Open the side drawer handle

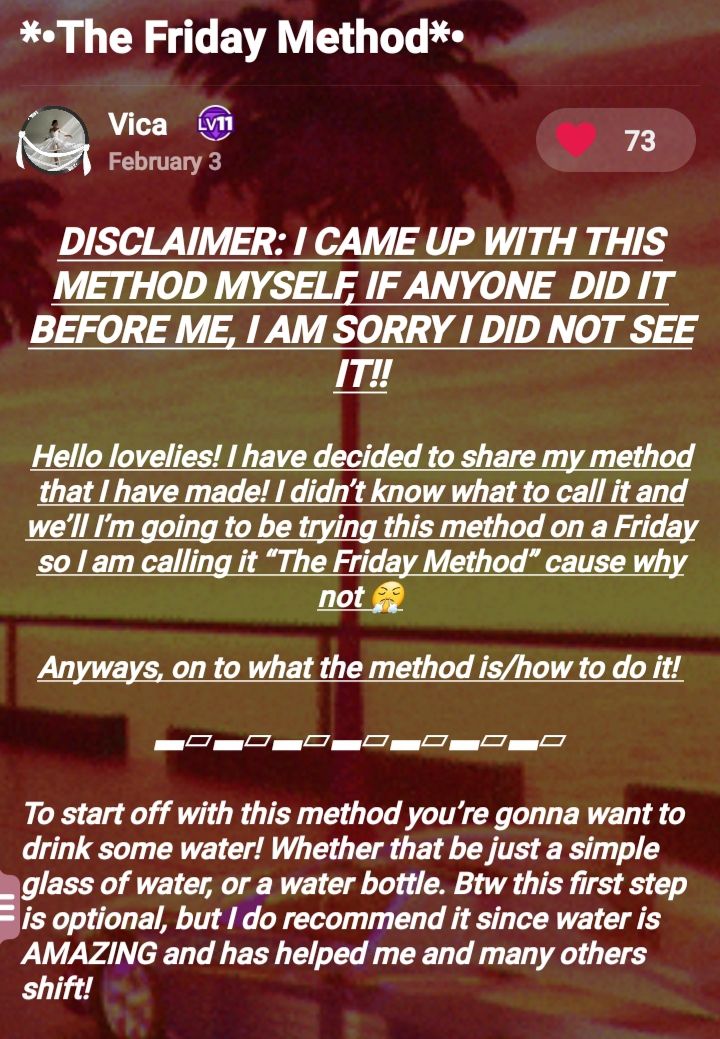click(x=8, y=907)
